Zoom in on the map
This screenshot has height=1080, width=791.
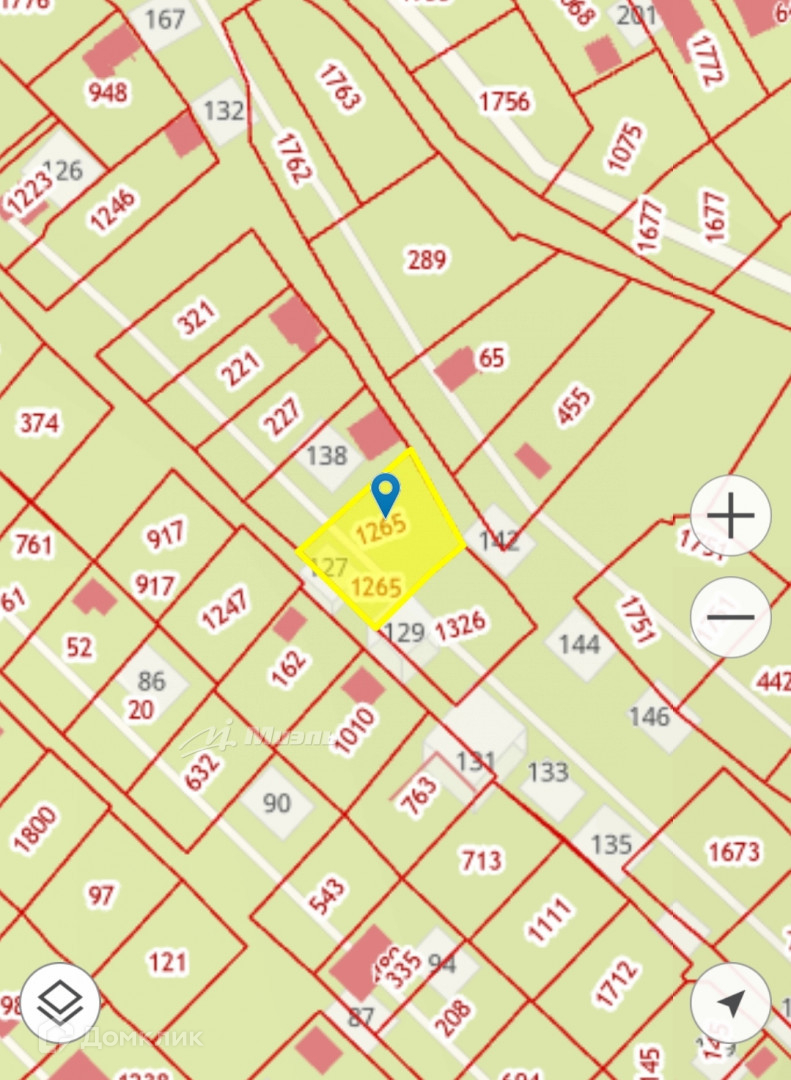click(x=731, y=516)
